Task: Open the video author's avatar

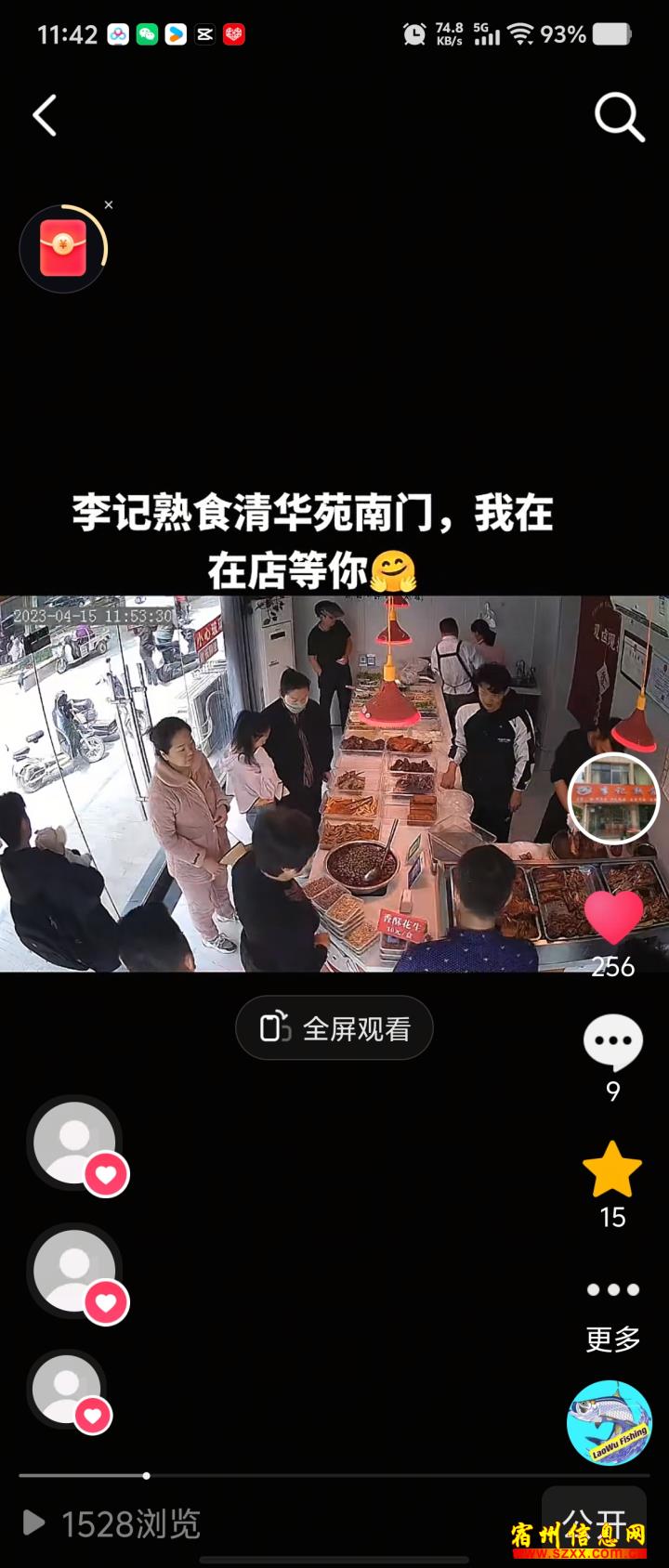Action: [x=613, y=798]
